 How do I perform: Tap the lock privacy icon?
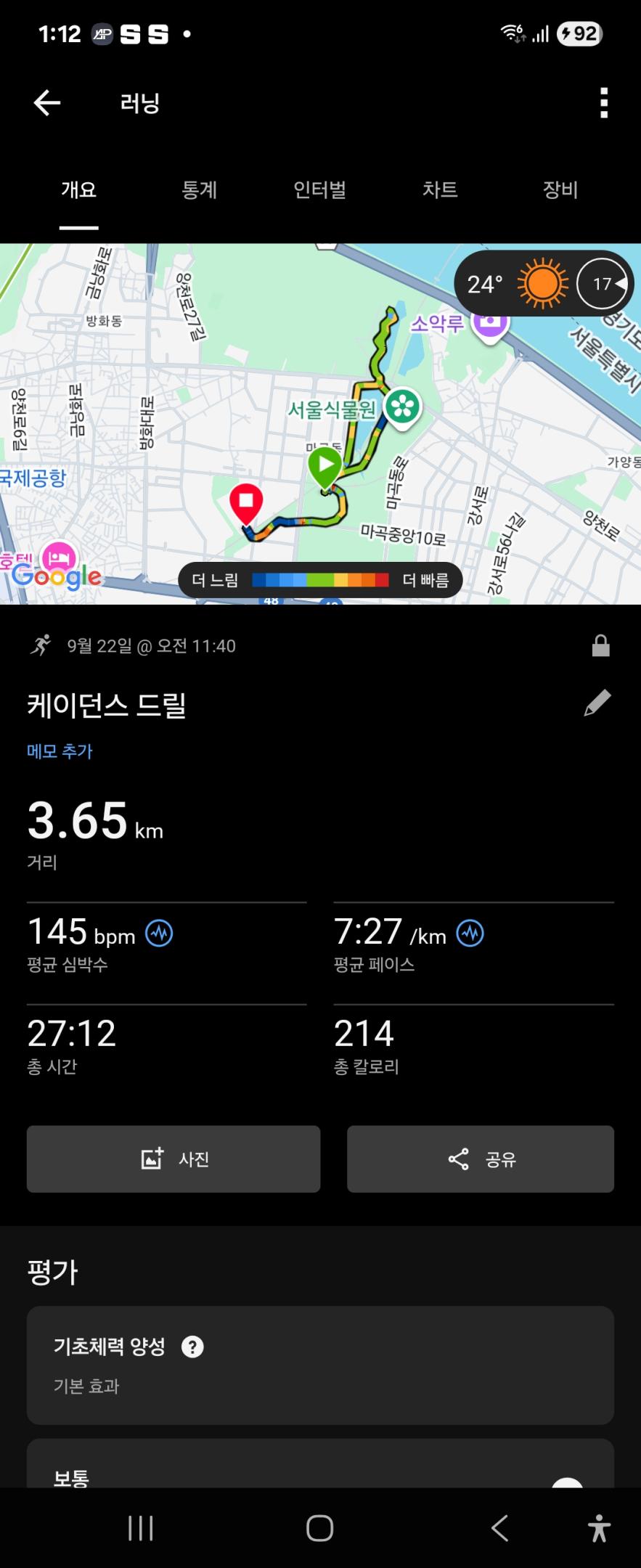pyautogui.click(x=600, y=645)
